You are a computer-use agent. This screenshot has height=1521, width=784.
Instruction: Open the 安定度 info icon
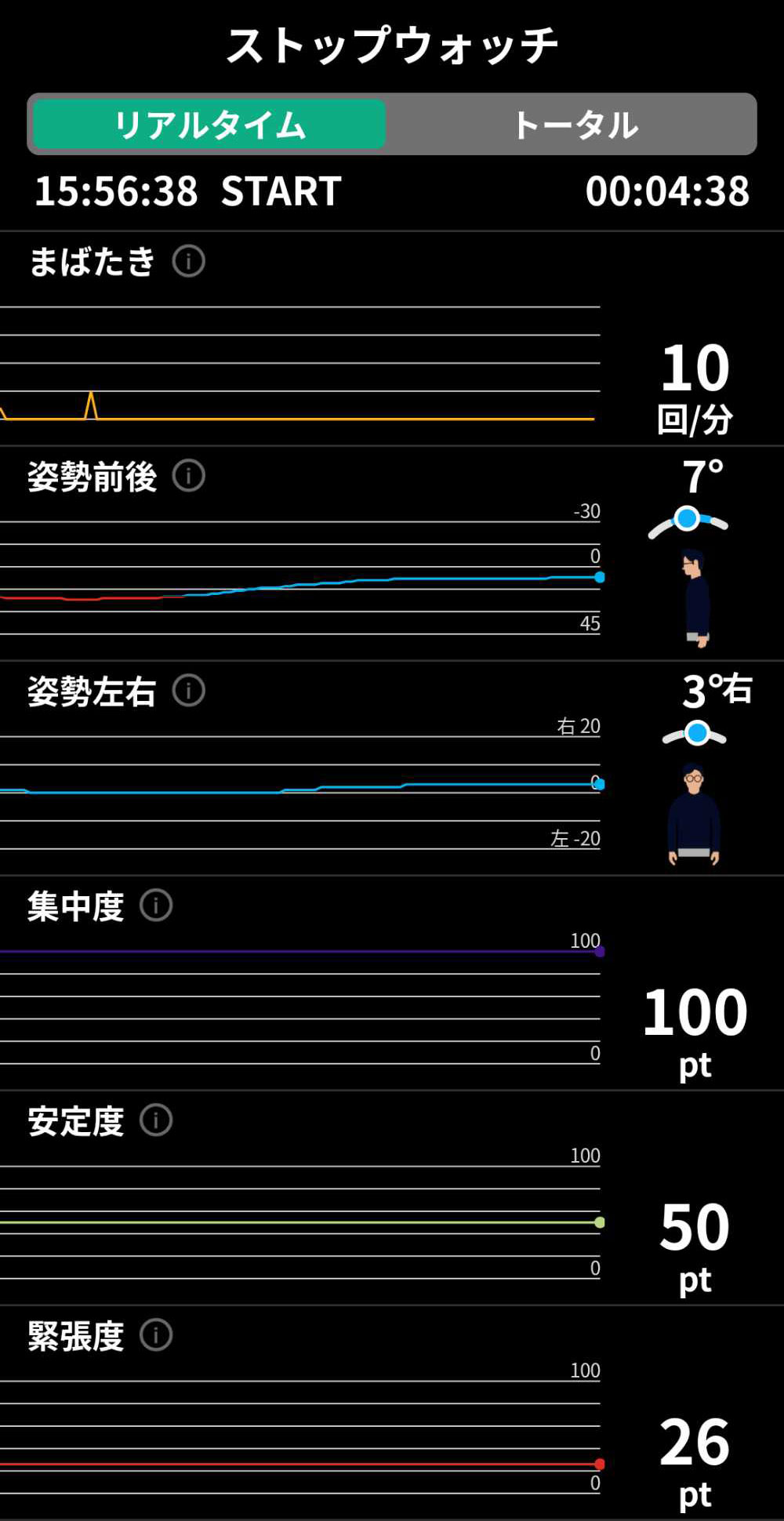(156, 1120)
